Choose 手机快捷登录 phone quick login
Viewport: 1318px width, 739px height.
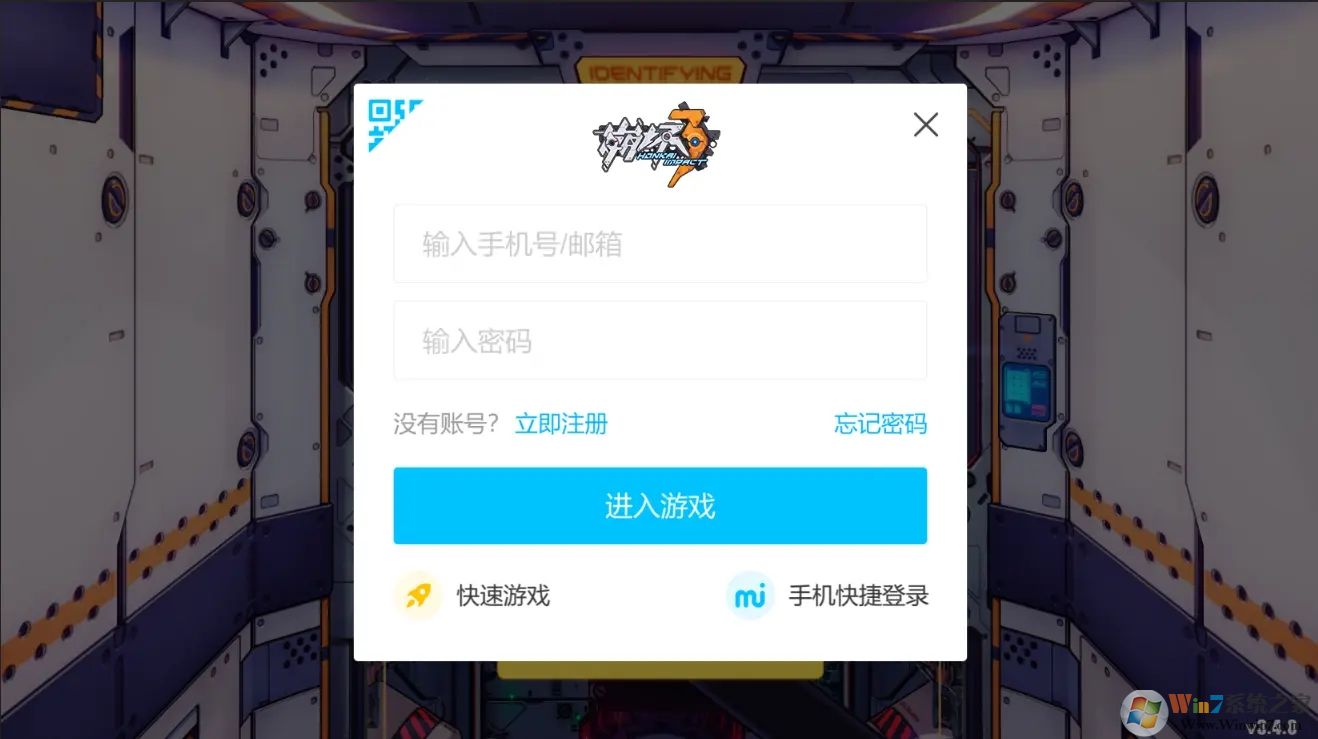click(829, 596)
